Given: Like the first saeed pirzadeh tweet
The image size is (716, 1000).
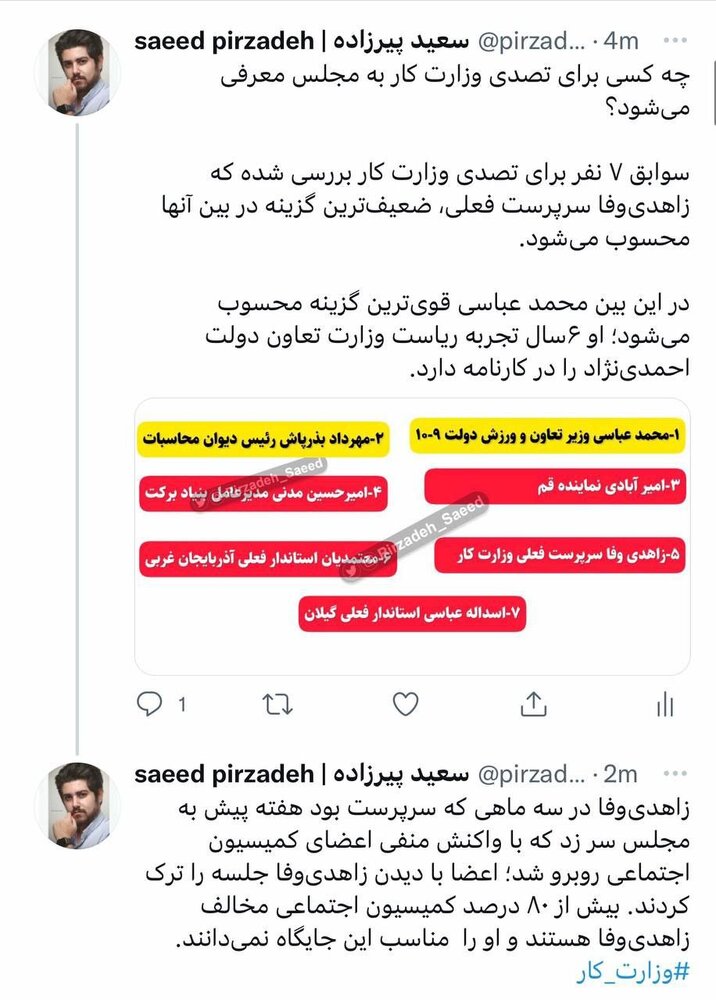Looking at the screenshot, I should (x=405, y=705).
